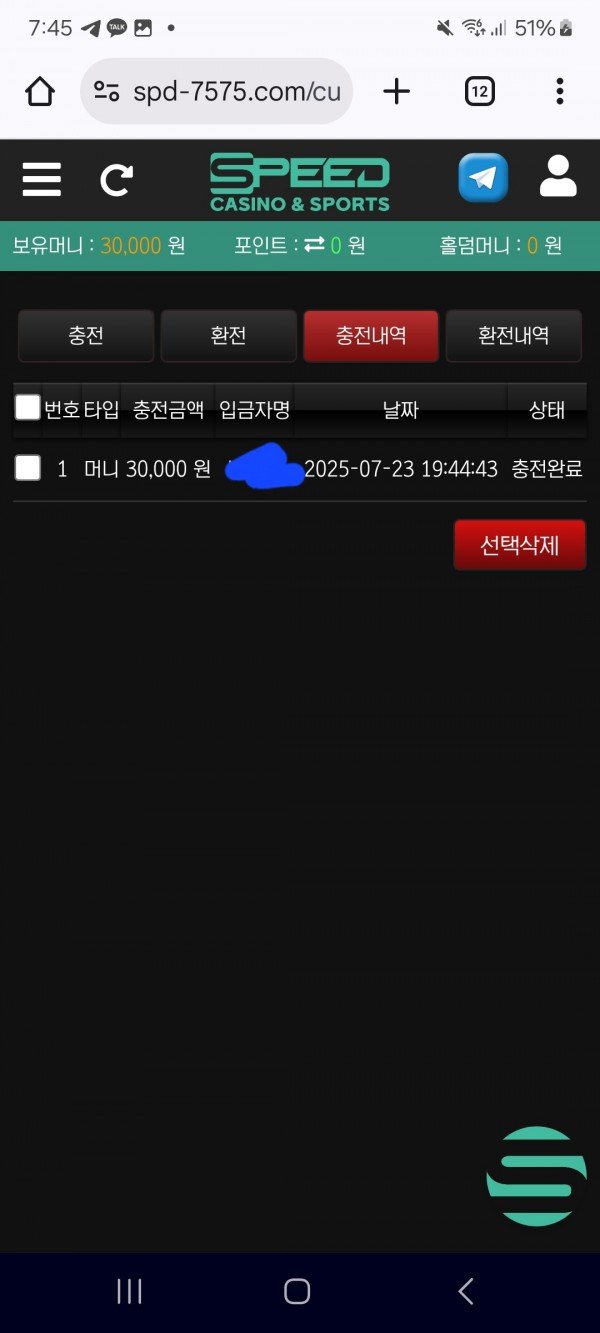Open the Telegram channel icon
Image resolution: width=600 pixels, height=1333 pixels.
(x=483, y=179)
